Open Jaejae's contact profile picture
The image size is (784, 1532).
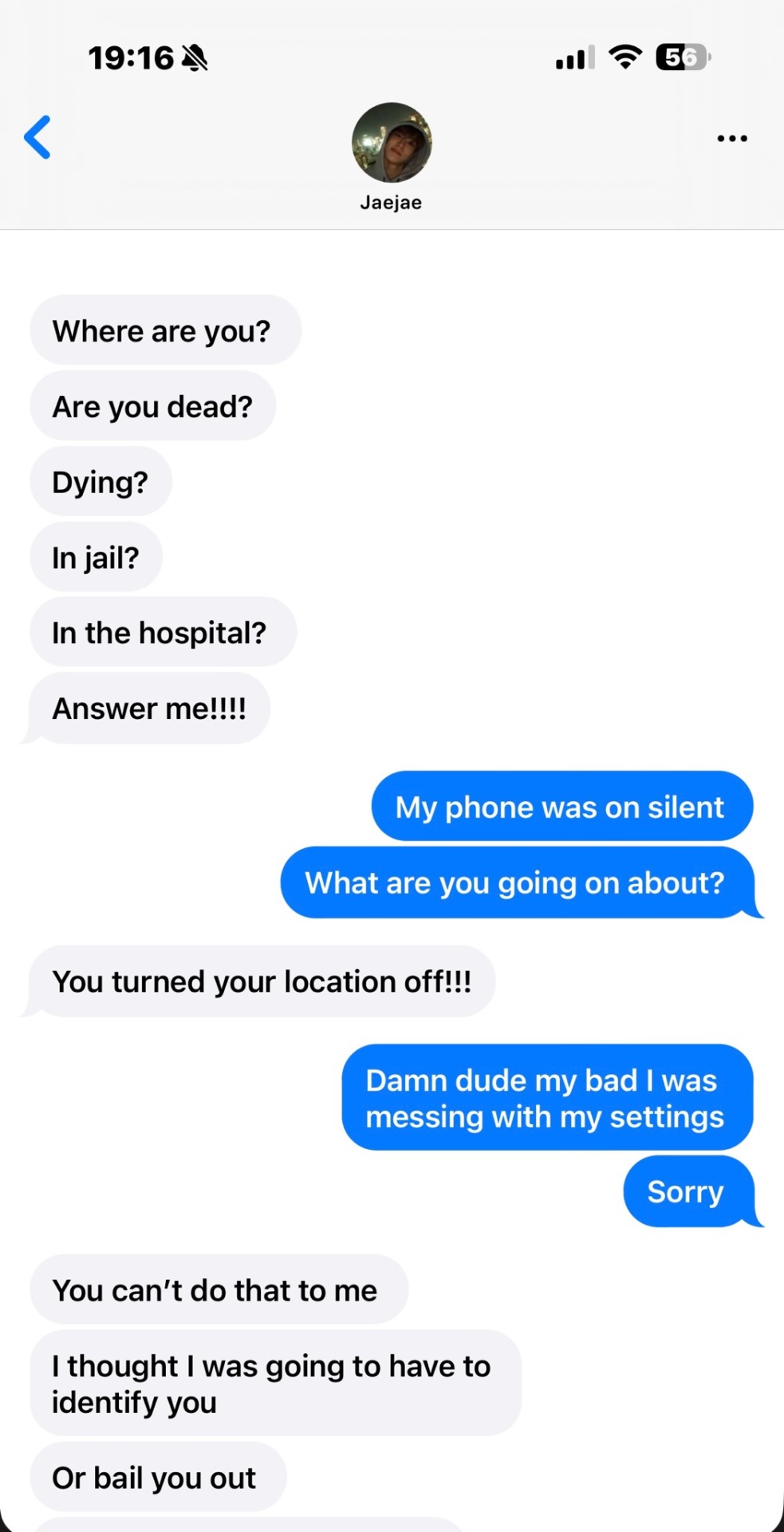(x=392, y=142)
